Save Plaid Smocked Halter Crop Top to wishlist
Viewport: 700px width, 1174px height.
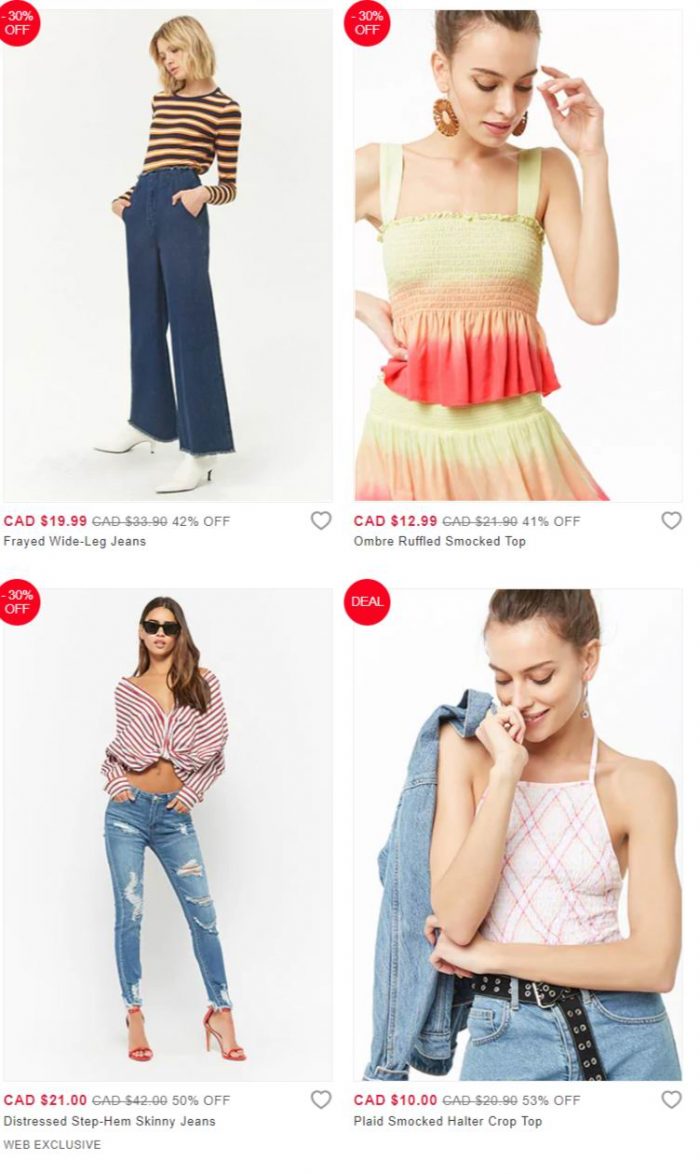(x=671, y=1100)
